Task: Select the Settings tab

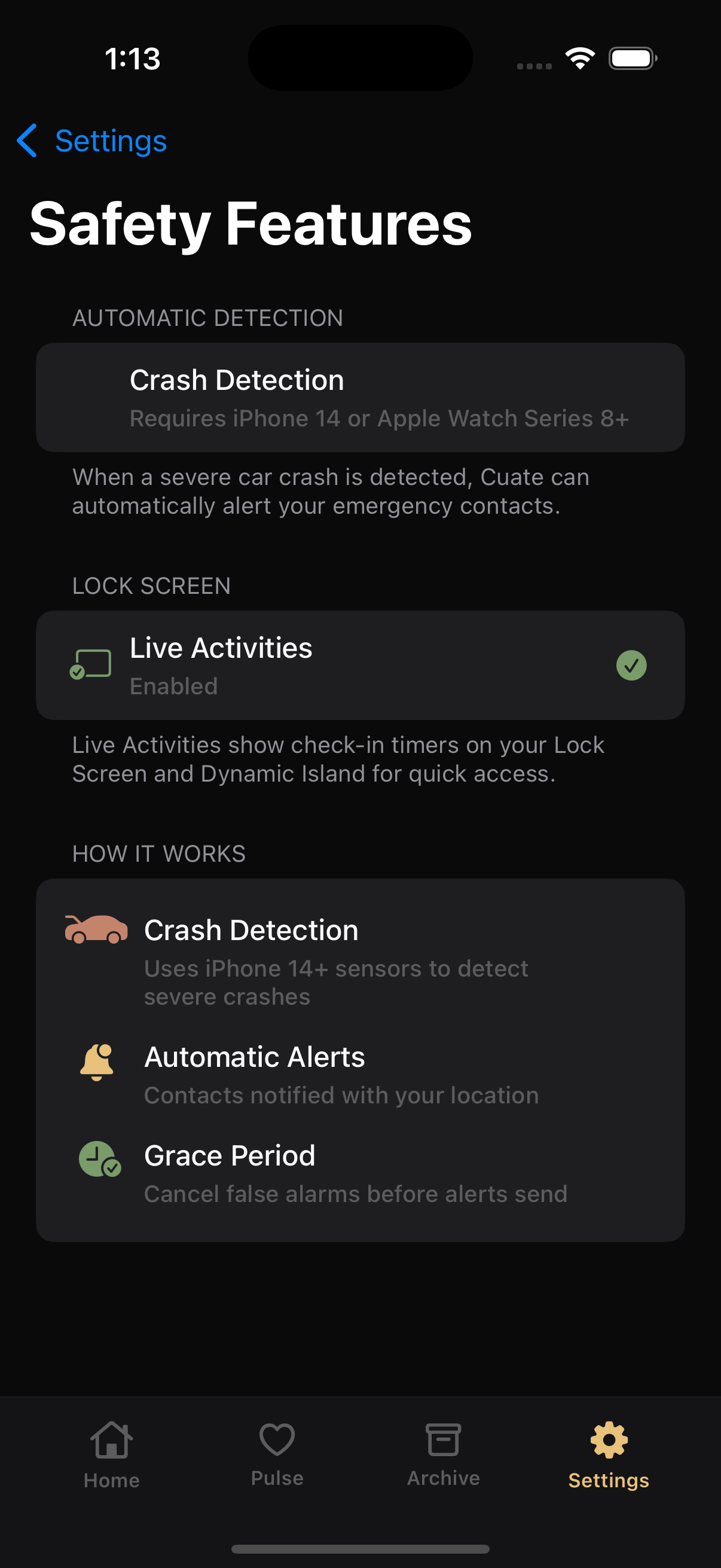Action: point(609,1455)
